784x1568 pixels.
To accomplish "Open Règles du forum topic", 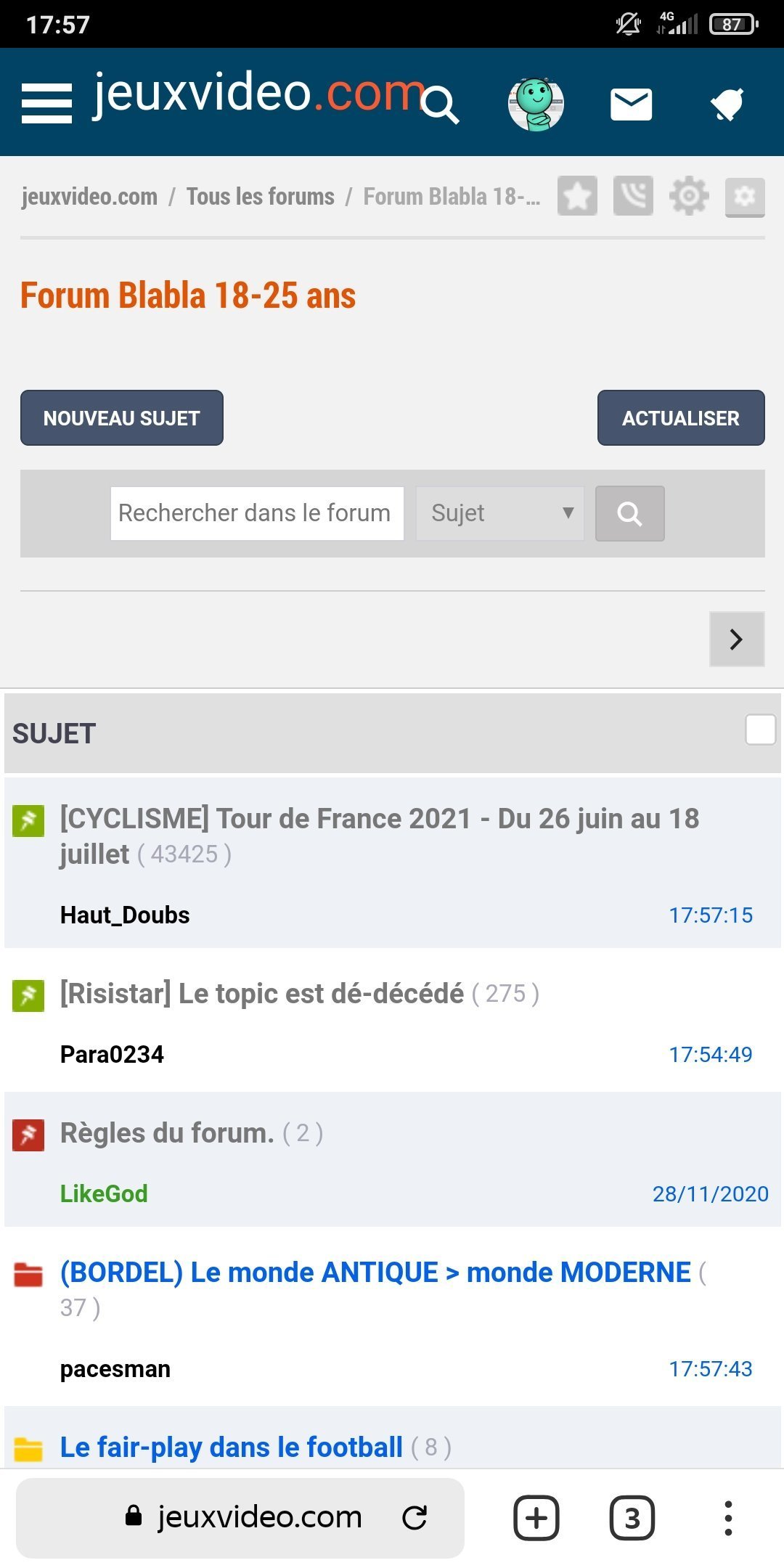I will [x=168, y=1132].
